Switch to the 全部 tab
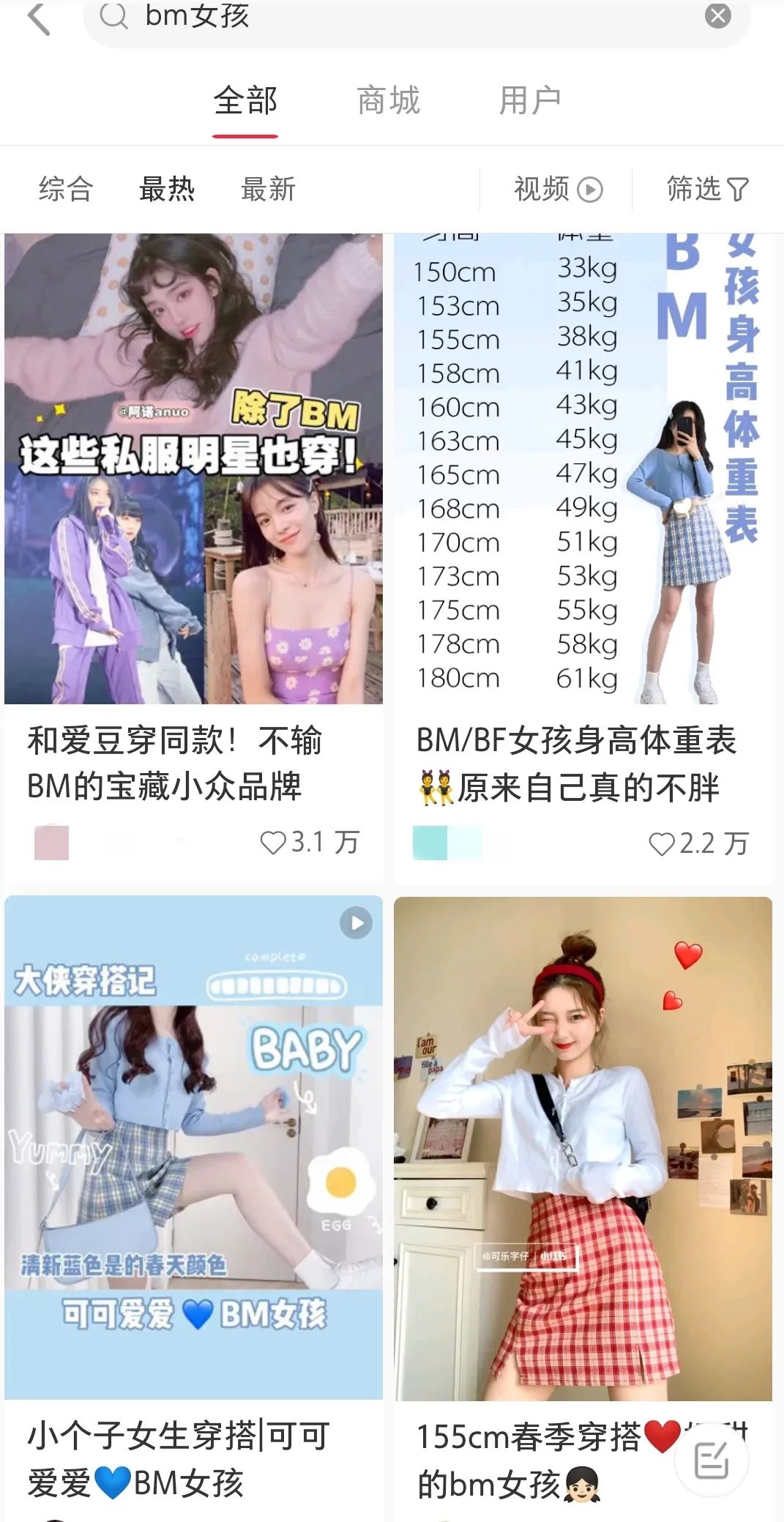This screenshot has width=784, height=1522. click(x=245, y=101)
